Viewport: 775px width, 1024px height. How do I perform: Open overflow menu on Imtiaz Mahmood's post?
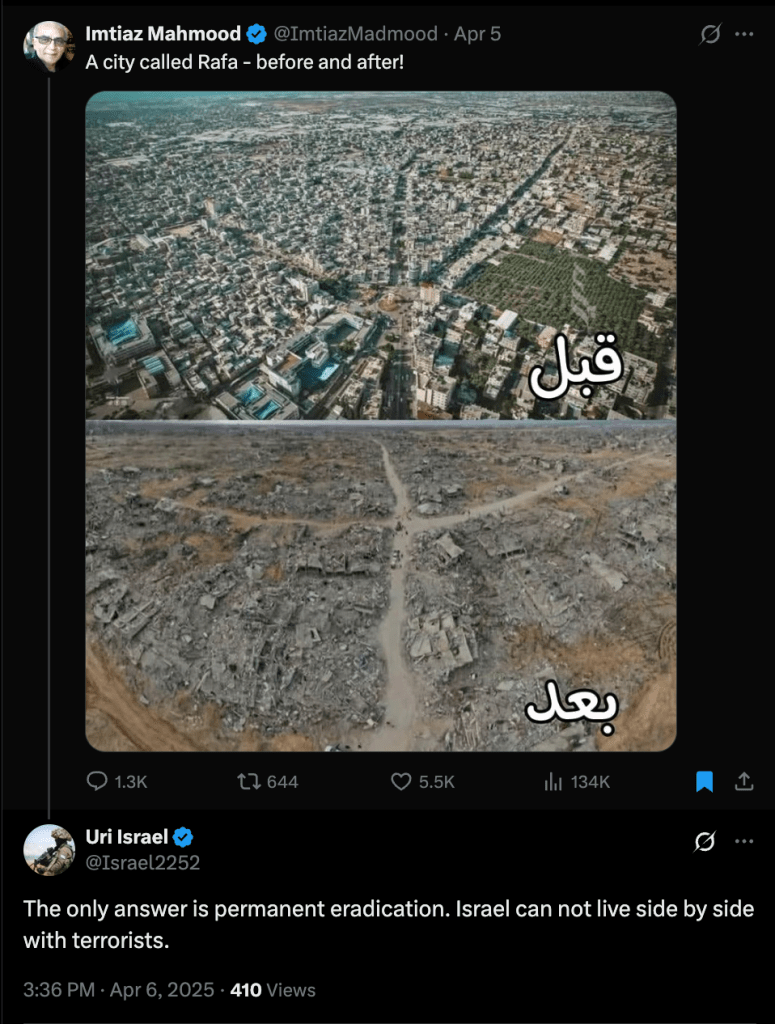click(744, 34)
